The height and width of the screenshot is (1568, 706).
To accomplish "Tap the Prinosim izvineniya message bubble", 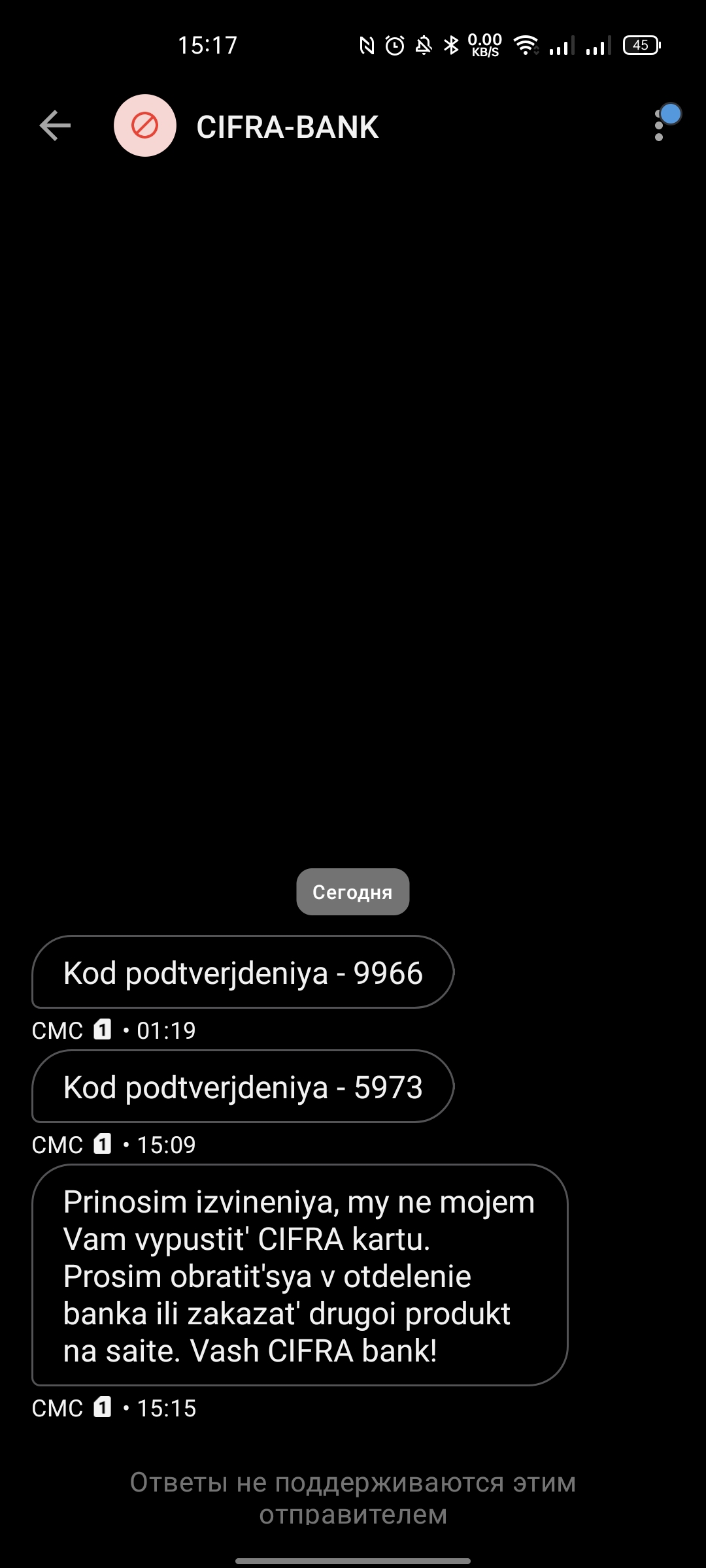I will coord(299,1275).
